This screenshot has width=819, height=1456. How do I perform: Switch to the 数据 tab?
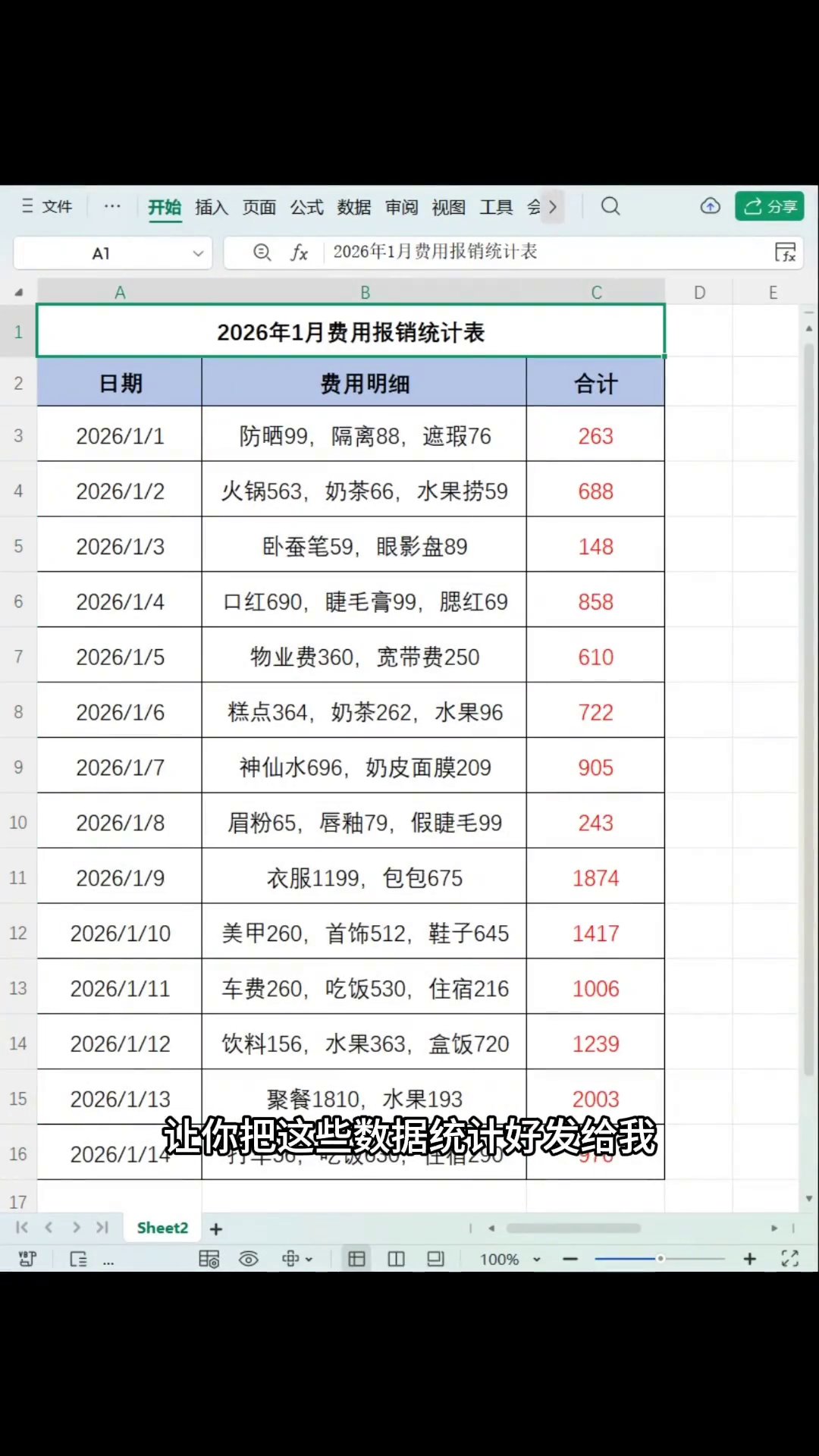pyautogui.click(x=354, y=207)
